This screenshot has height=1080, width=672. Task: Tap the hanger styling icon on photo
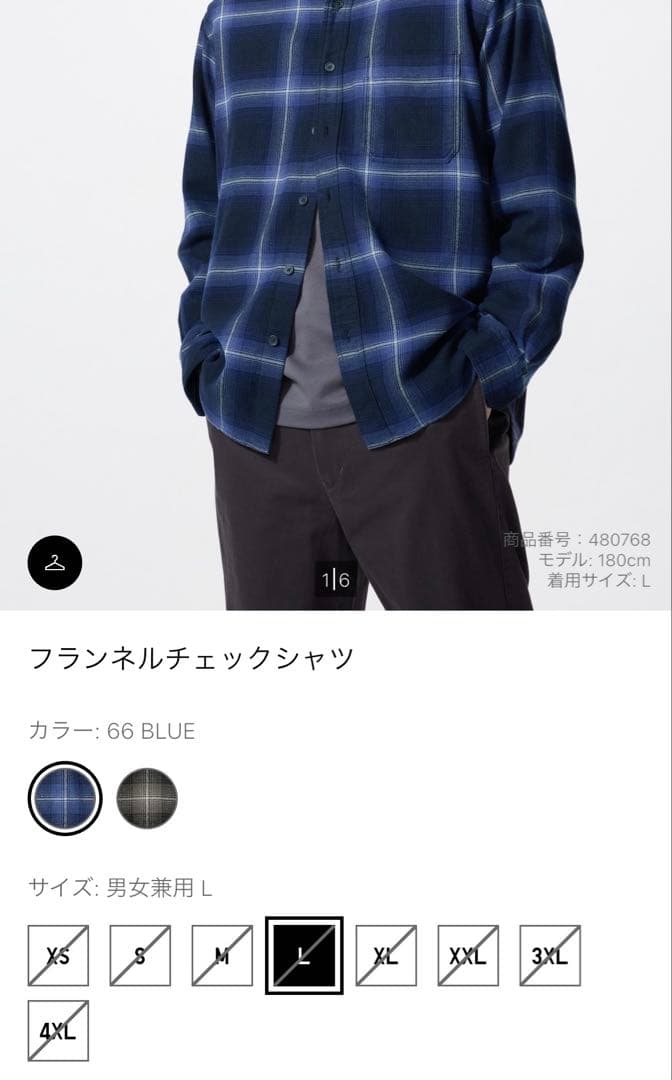click(55, 563)
